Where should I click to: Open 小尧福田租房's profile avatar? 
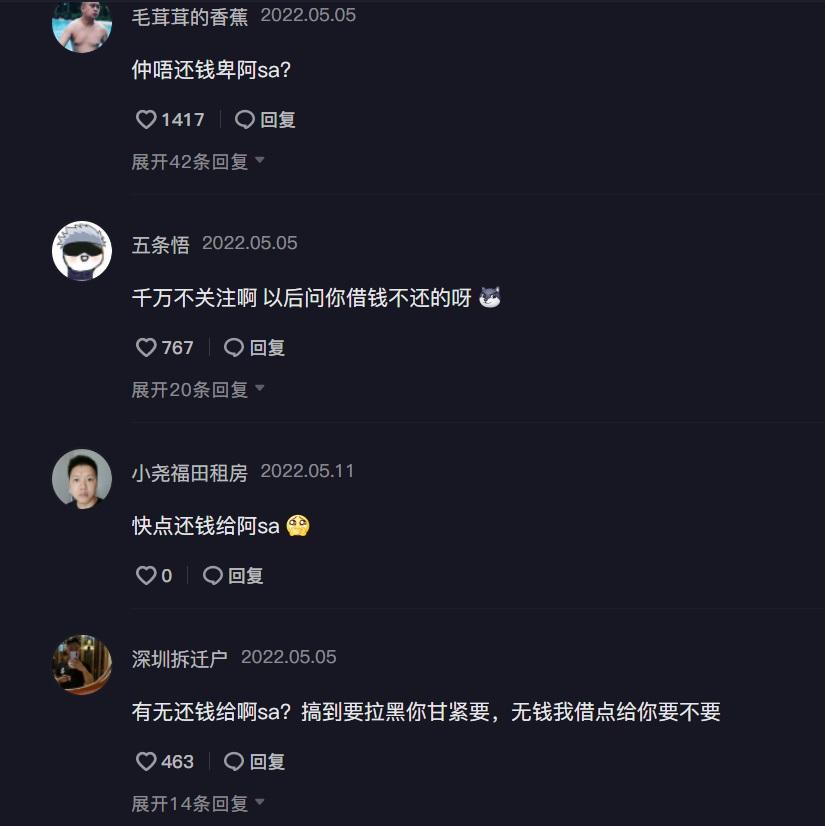[x=81, y=478]
